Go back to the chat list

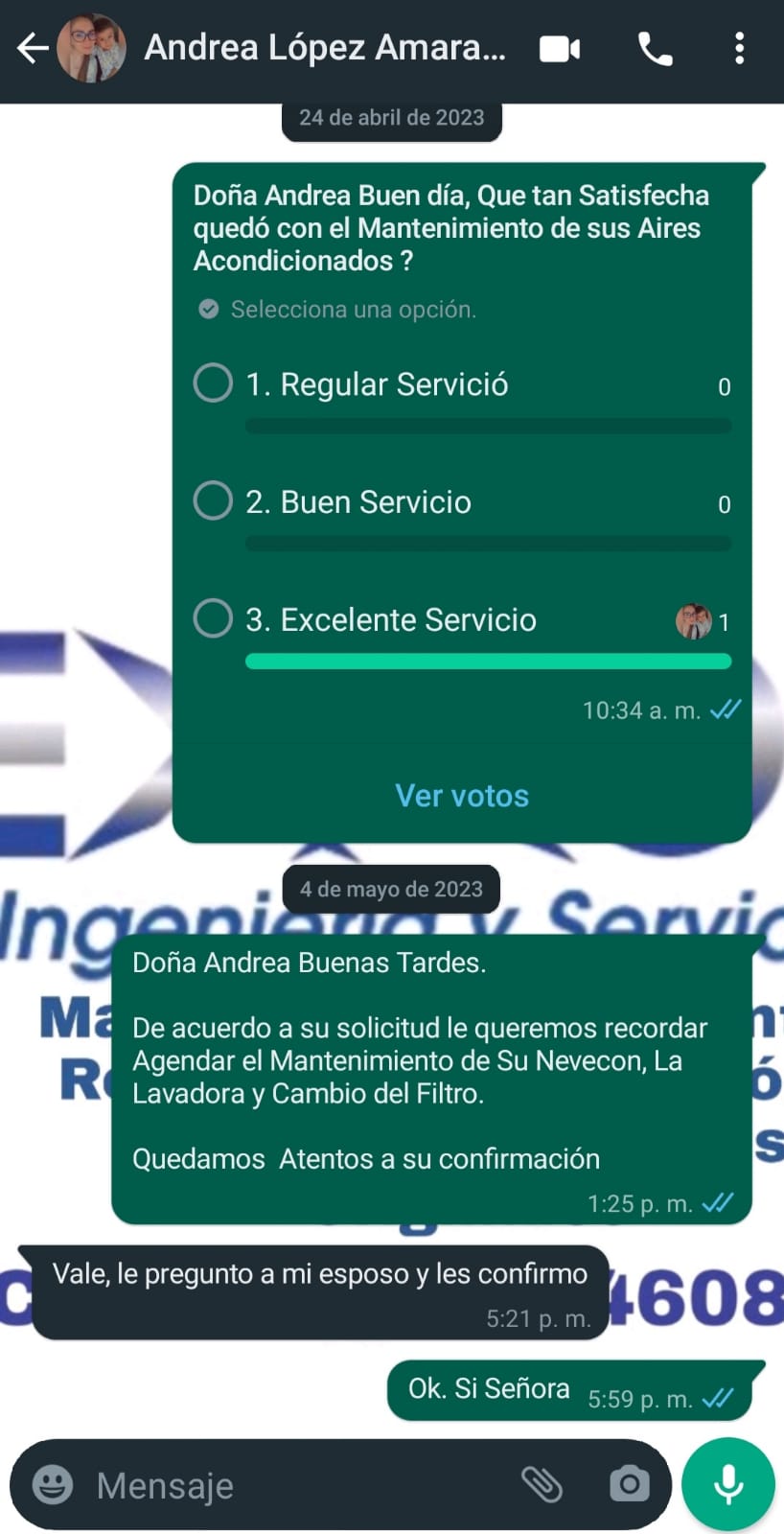click(33, 48)
